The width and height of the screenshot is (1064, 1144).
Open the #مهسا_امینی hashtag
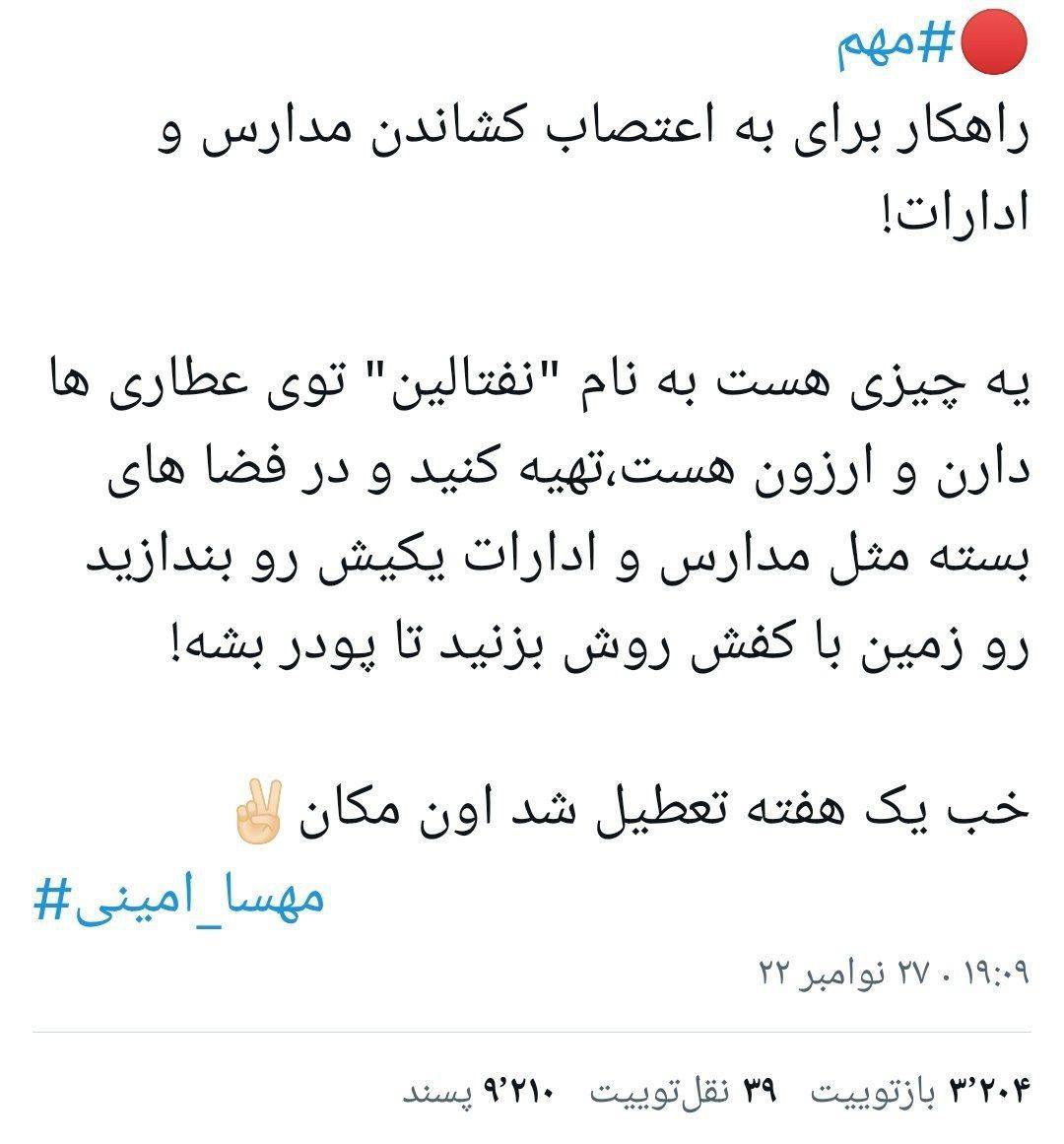pos(180,898)
